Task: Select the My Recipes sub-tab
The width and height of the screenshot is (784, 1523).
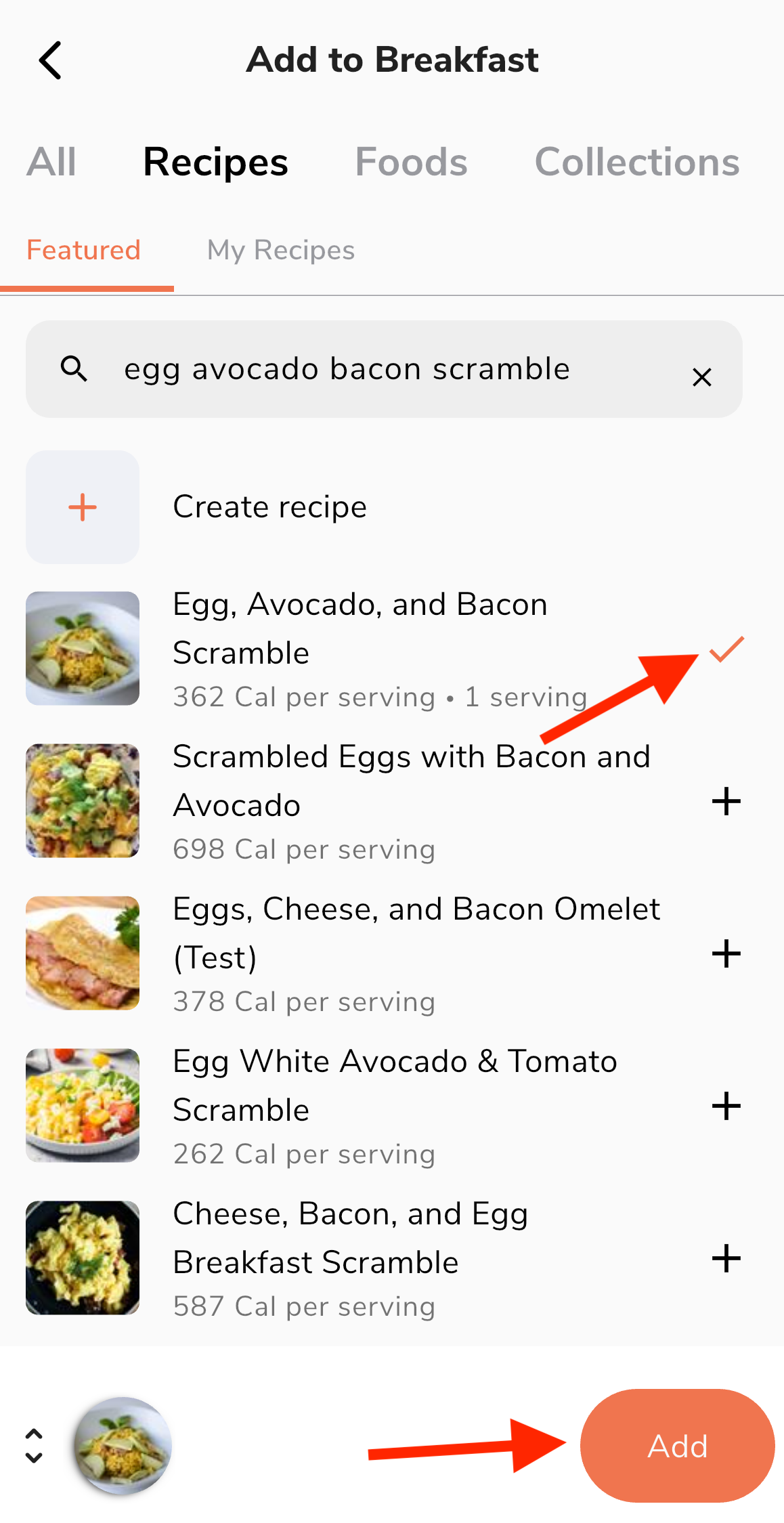Action: 280,251
